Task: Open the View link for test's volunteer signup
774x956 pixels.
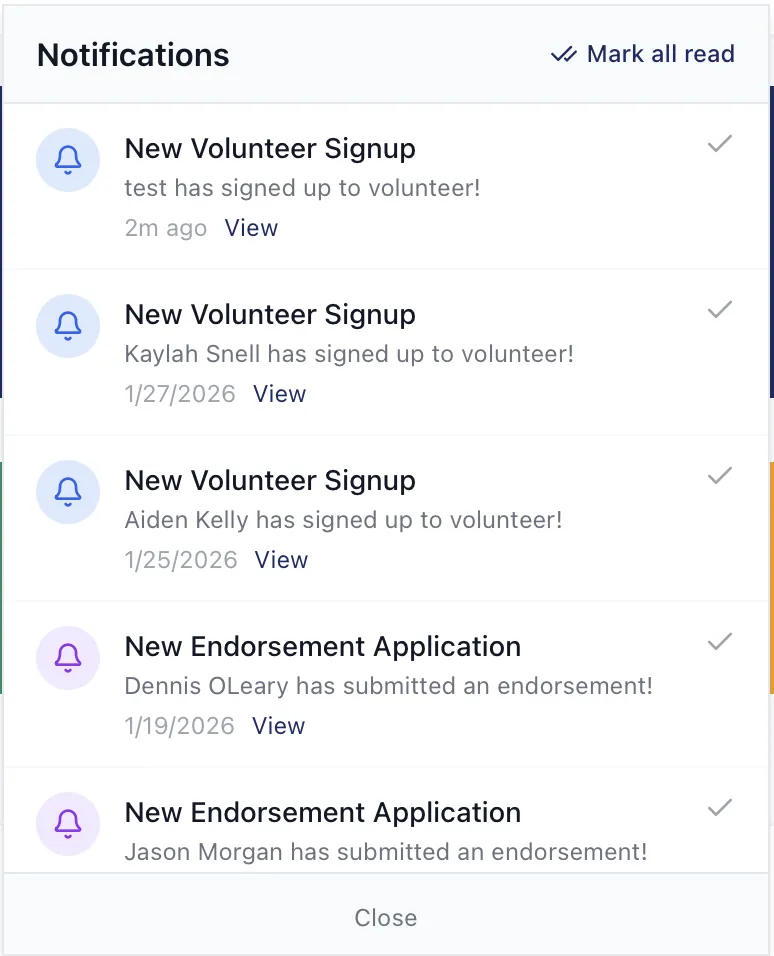Action: (251, 228)
